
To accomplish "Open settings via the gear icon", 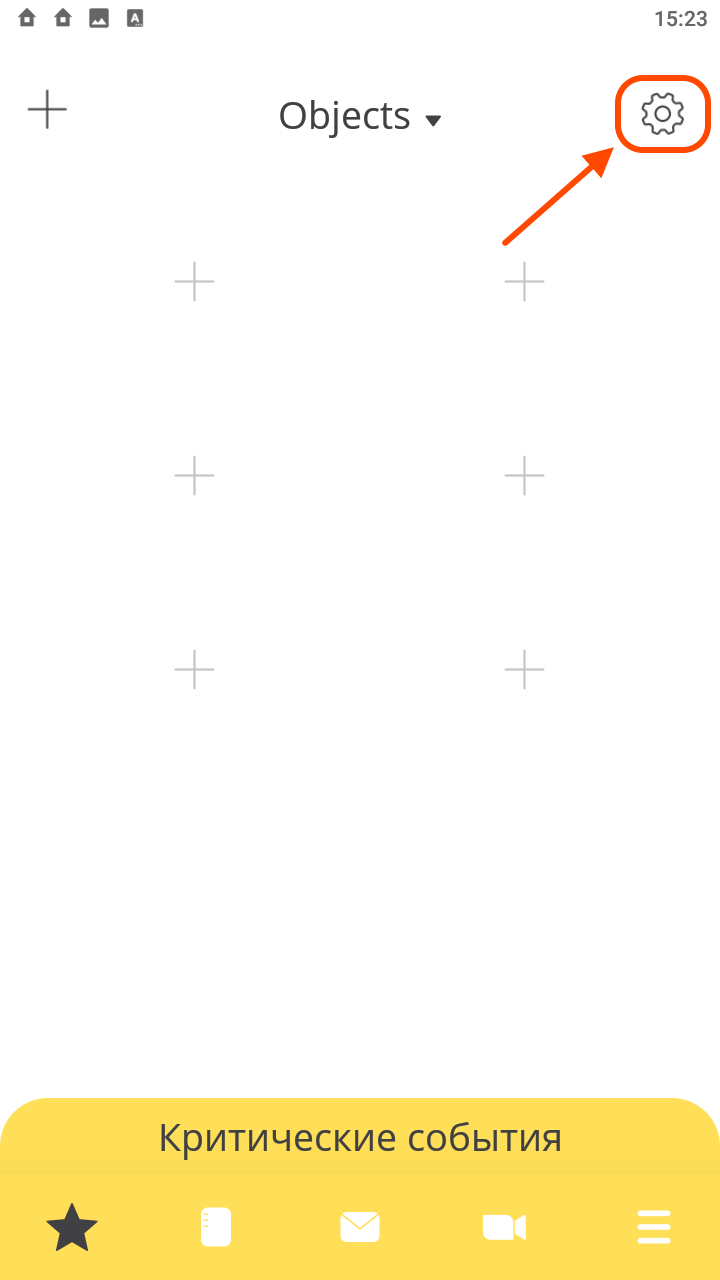I will [x=662, y=114].
